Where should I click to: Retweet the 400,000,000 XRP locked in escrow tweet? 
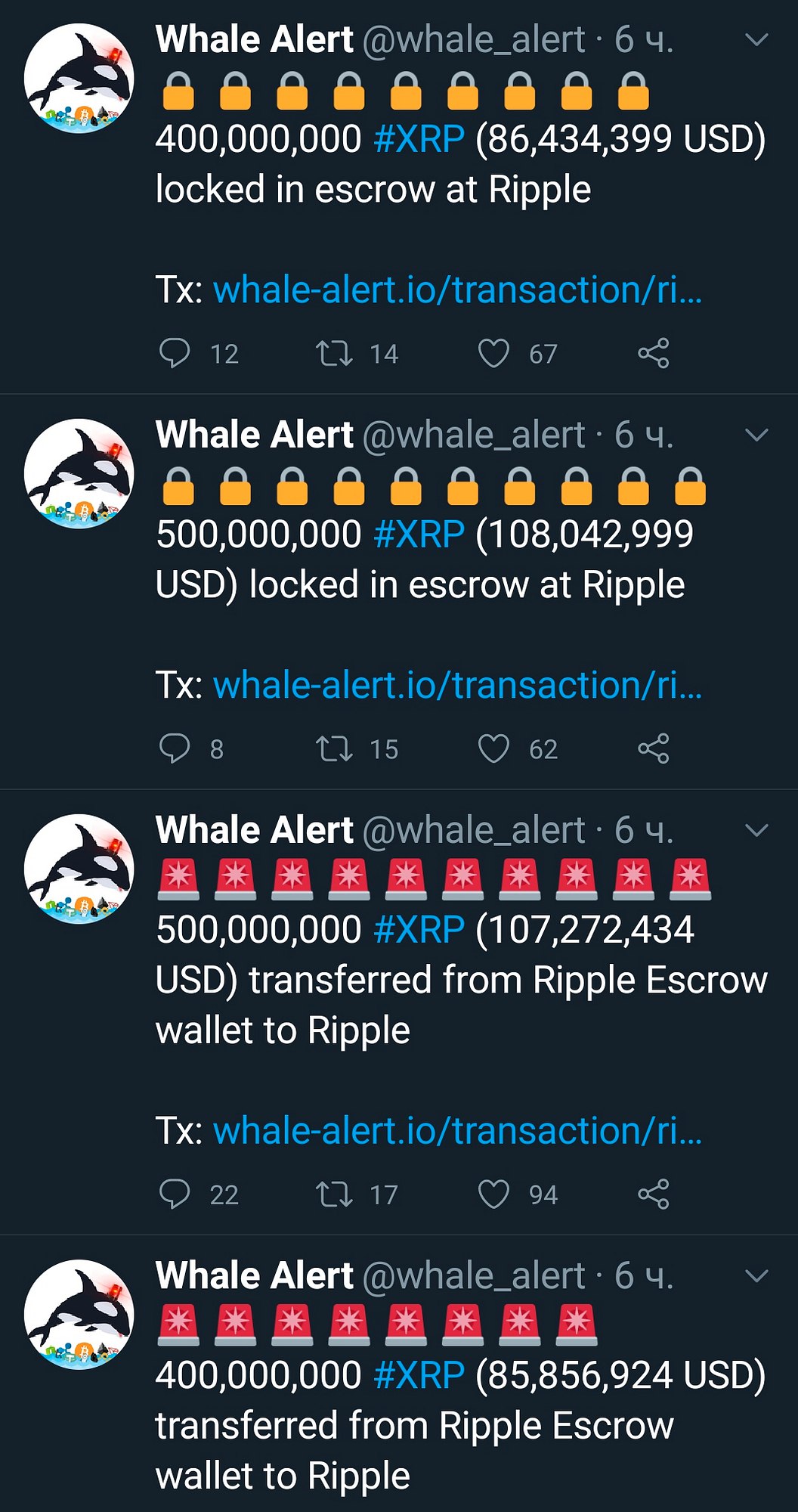[x=334, y=353]
